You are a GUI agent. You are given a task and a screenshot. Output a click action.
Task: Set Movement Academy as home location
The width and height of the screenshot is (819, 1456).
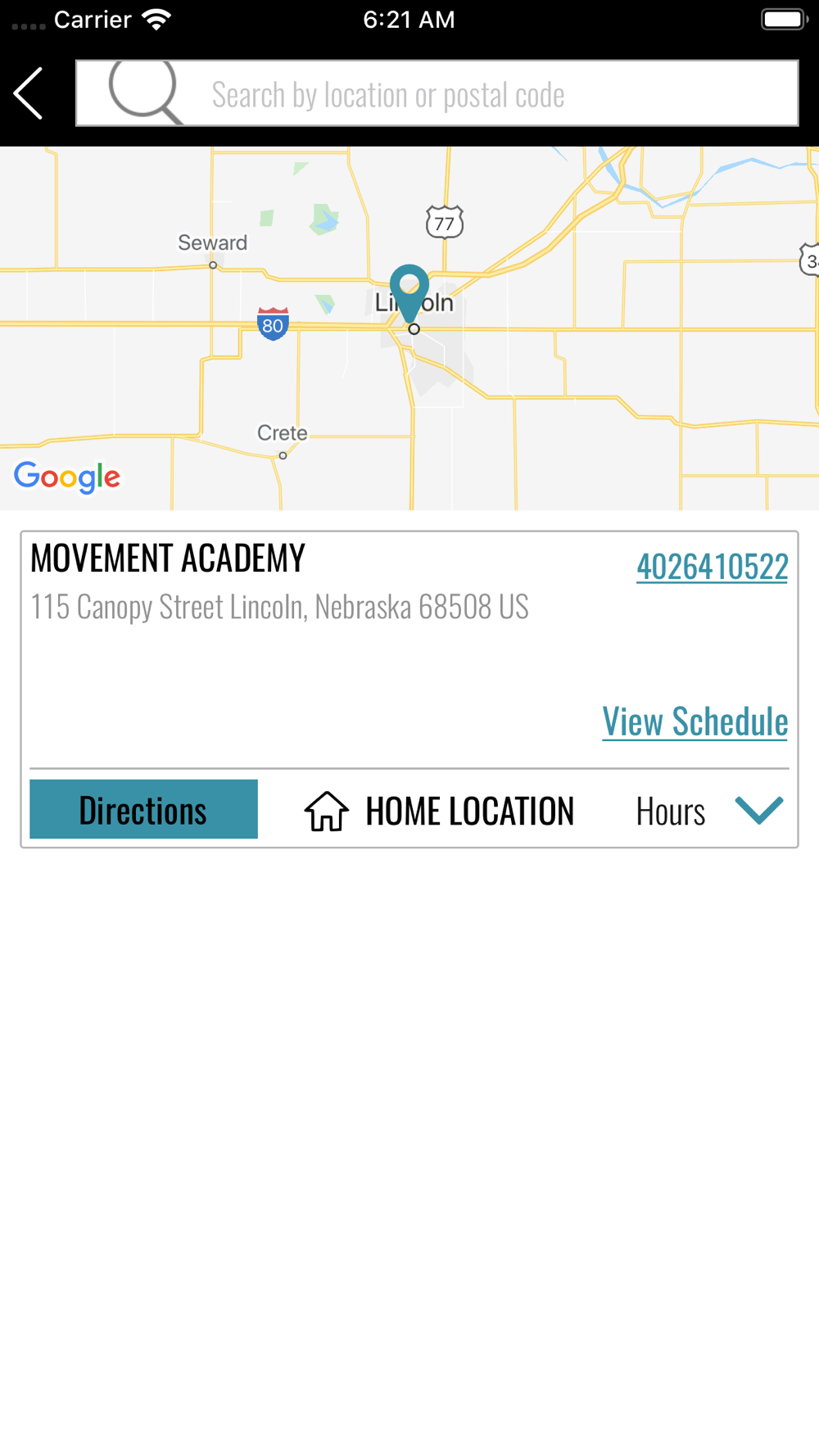tap(439, 812)
